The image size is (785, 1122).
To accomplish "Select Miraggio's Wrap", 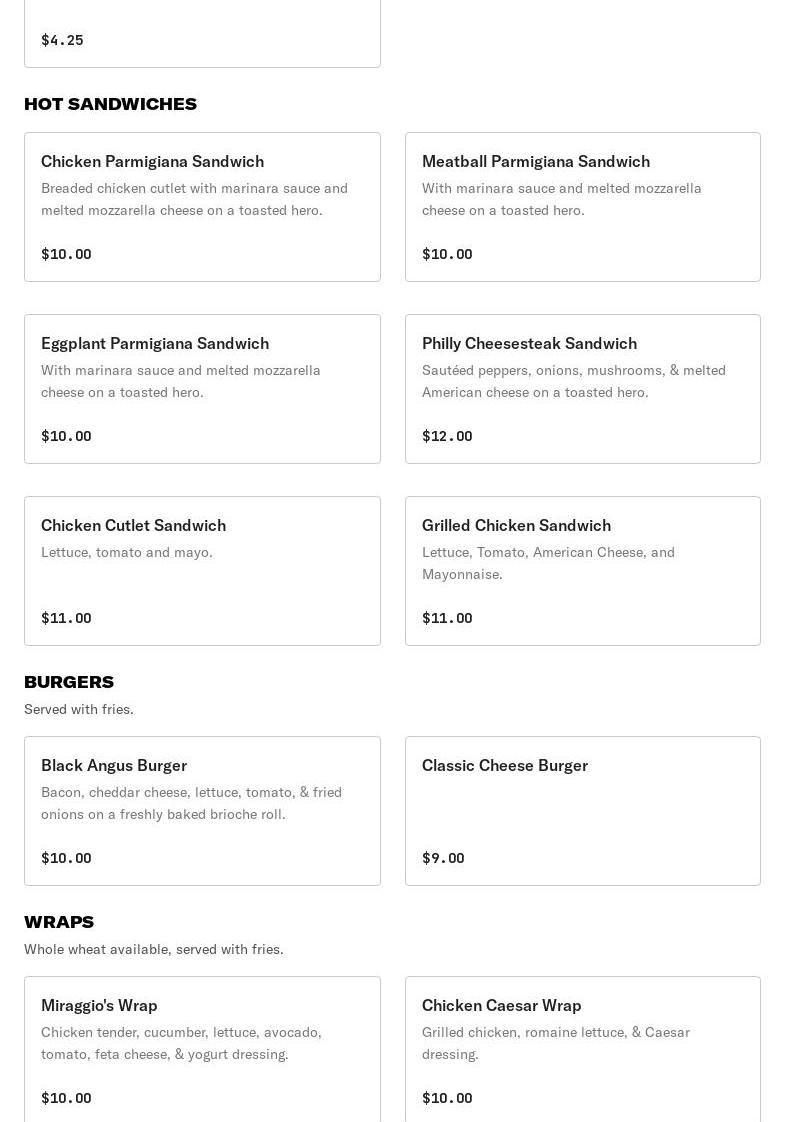I will tap(202, 1049).
